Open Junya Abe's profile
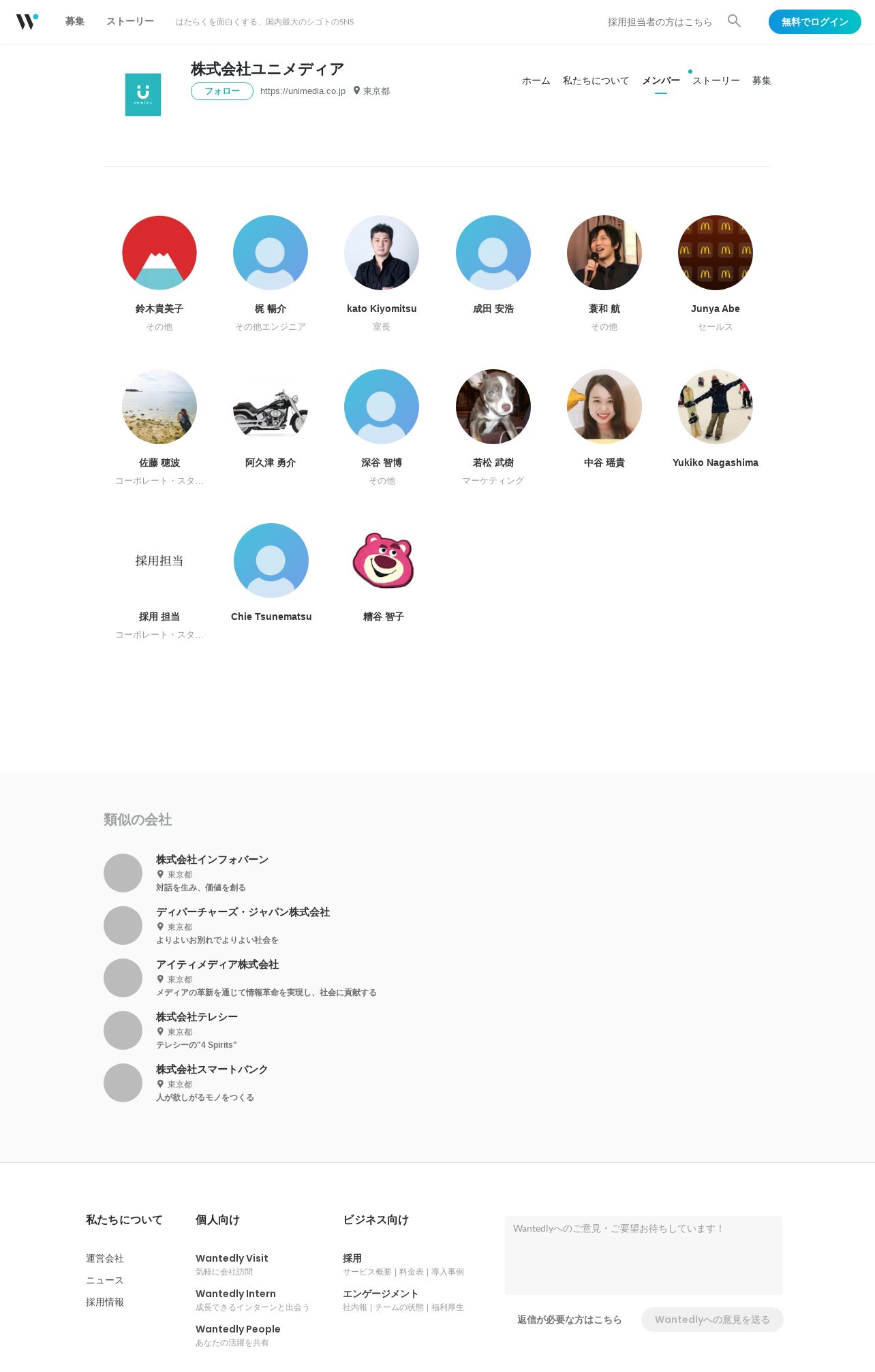875x1372 pixels. coord(715,253)
